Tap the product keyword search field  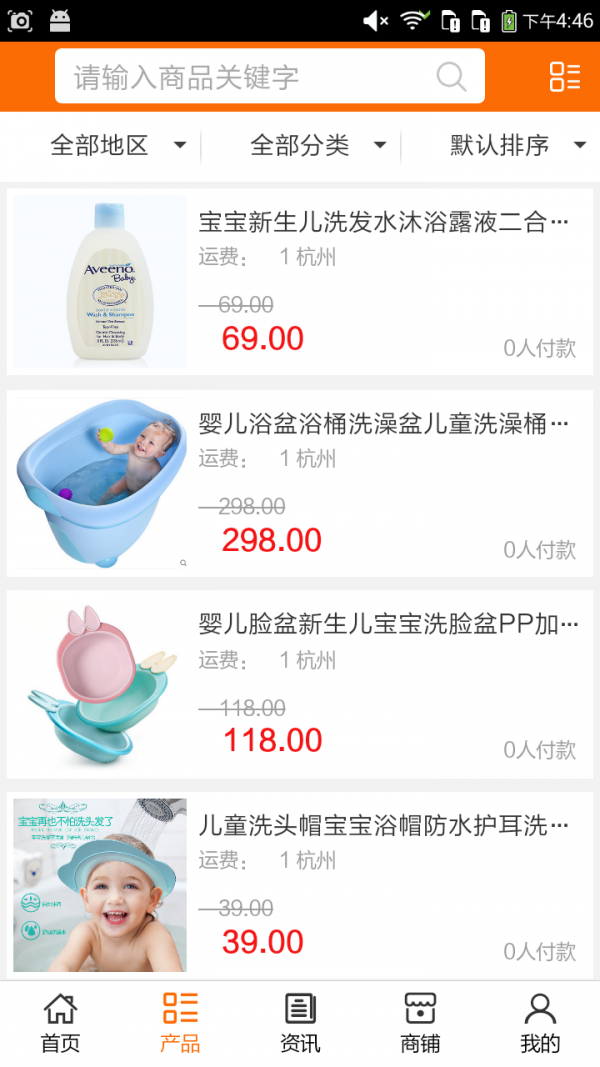click(250, 77)
